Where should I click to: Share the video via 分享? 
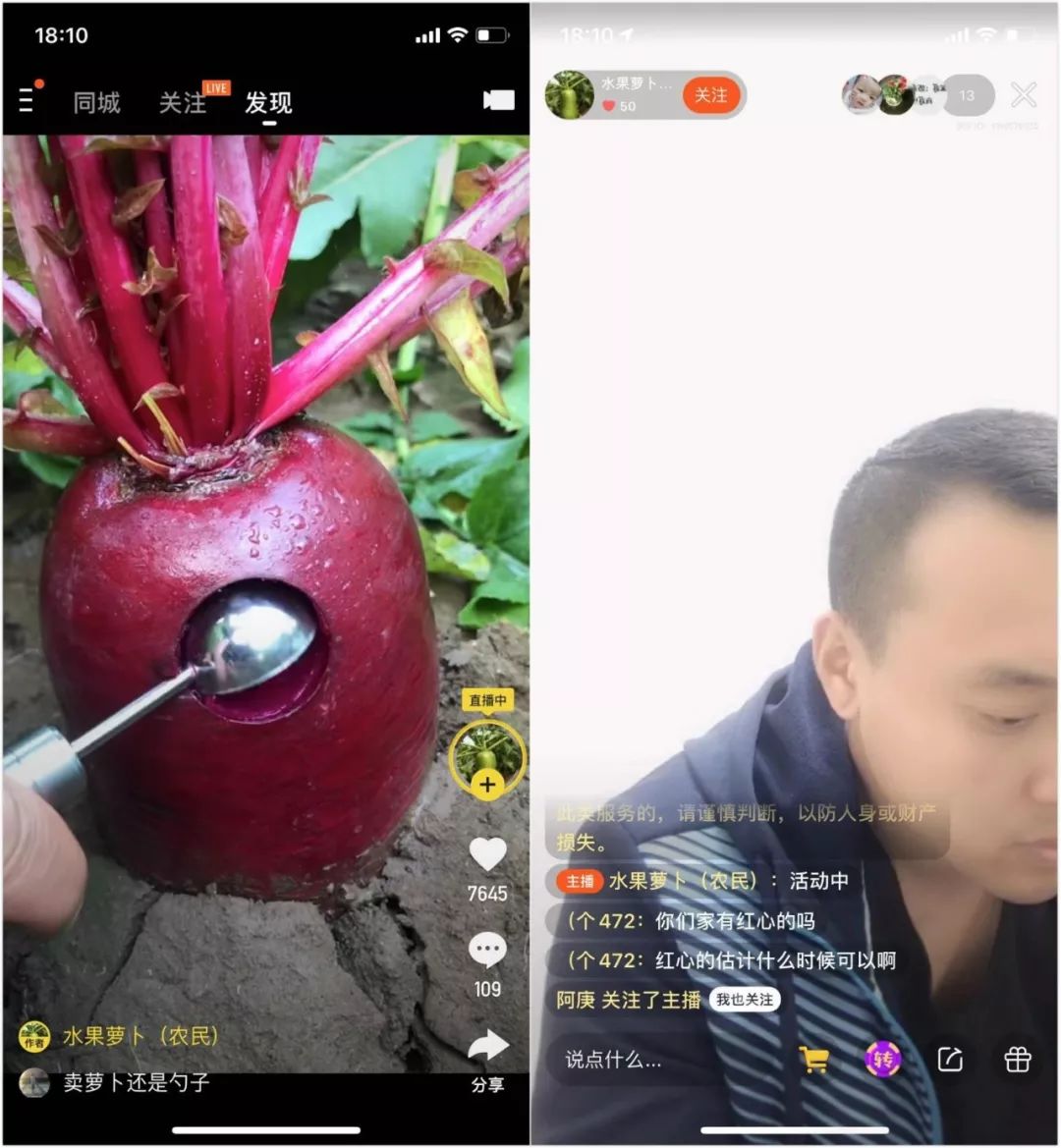[x=487, y=1048]
